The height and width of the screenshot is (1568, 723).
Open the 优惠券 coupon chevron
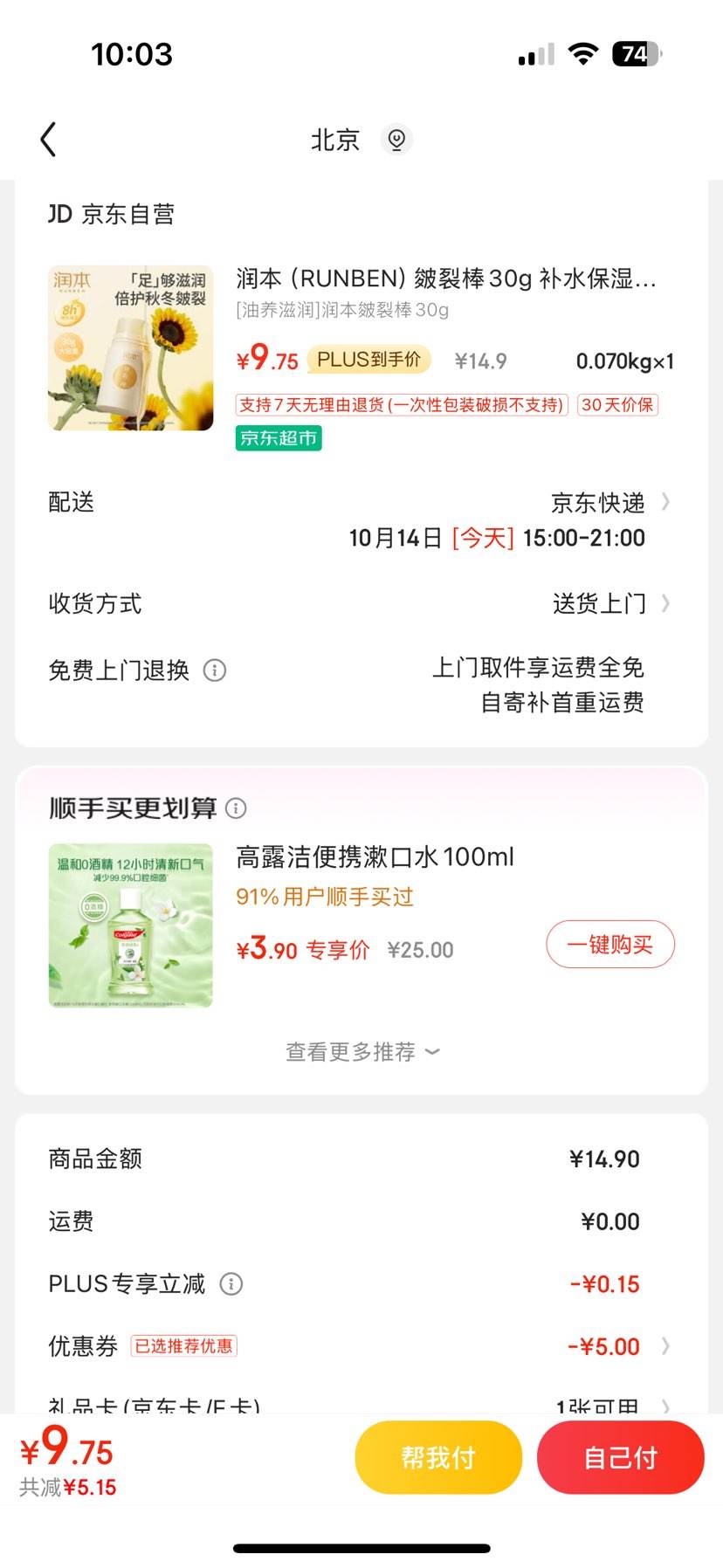click(665, 1345)
